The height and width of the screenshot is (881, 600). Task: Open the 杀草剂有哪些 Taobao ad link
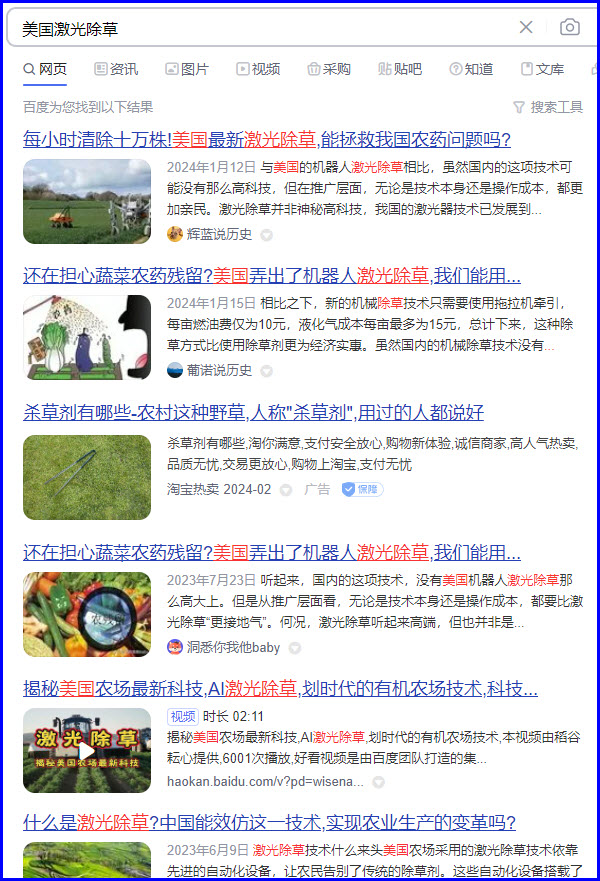click(x=253, y=412)
